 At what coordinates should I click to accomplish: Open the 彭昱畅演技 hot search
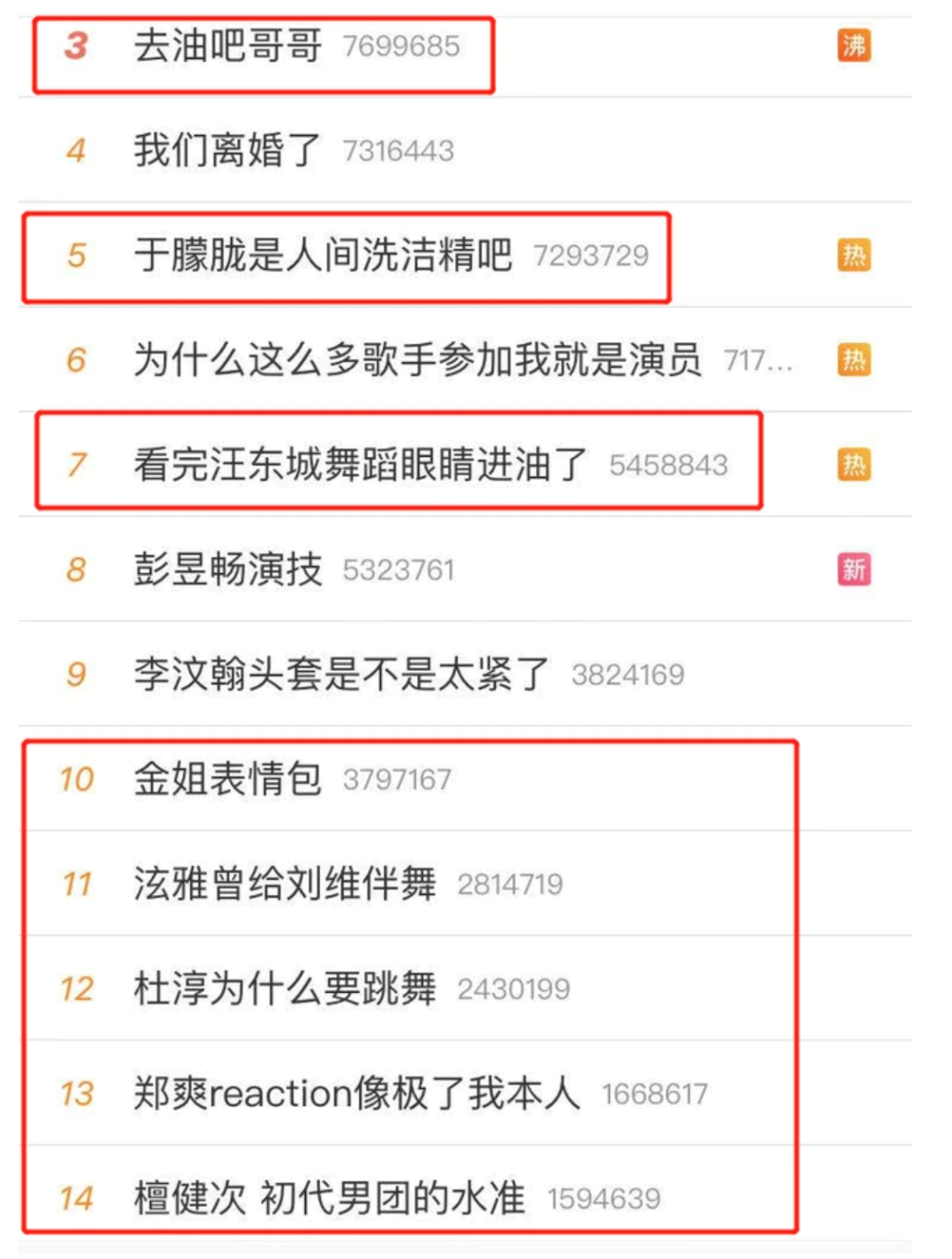coord(227,570)
